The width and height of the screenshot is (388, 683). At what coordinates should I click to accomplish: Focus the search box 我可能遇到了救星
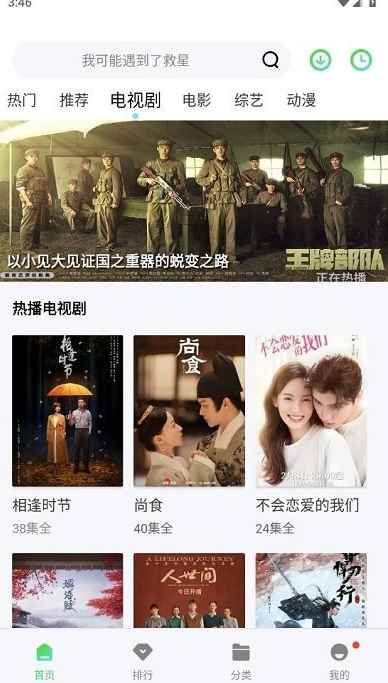152,60
